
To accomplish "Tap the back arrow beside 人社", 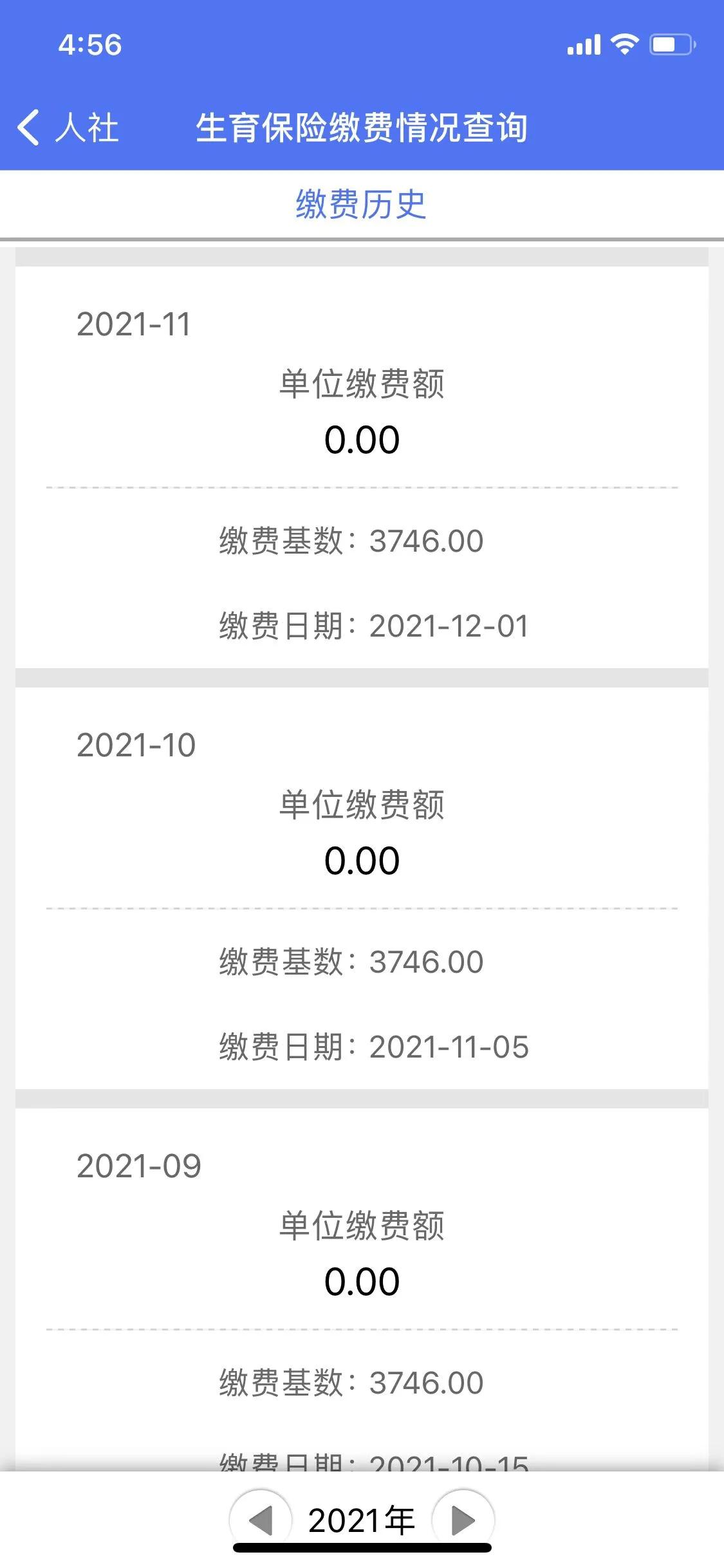I will 29,127.
